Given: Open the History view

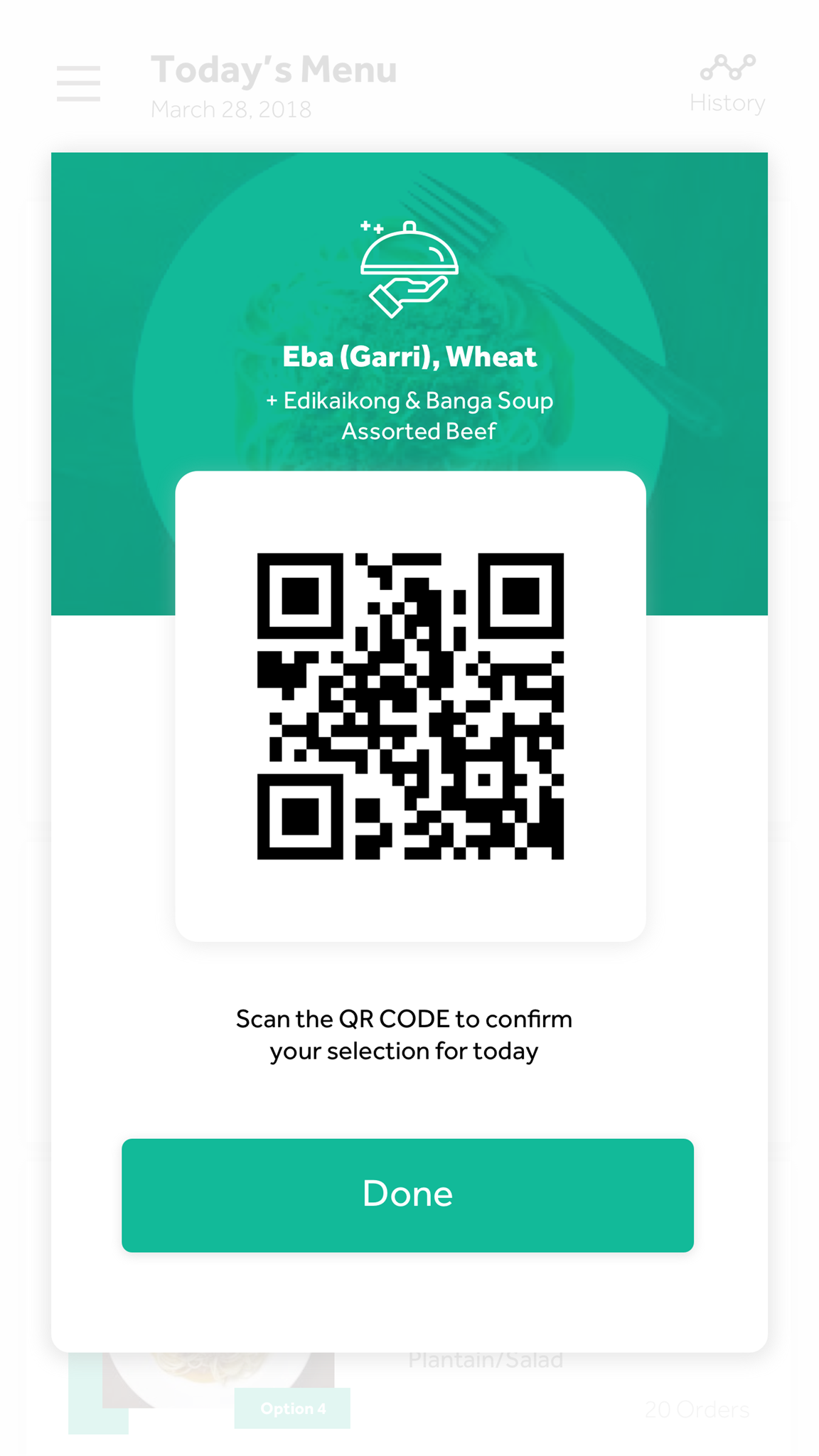Looking at the screenshot, I should pyautogui.click(x=727, y=85).
